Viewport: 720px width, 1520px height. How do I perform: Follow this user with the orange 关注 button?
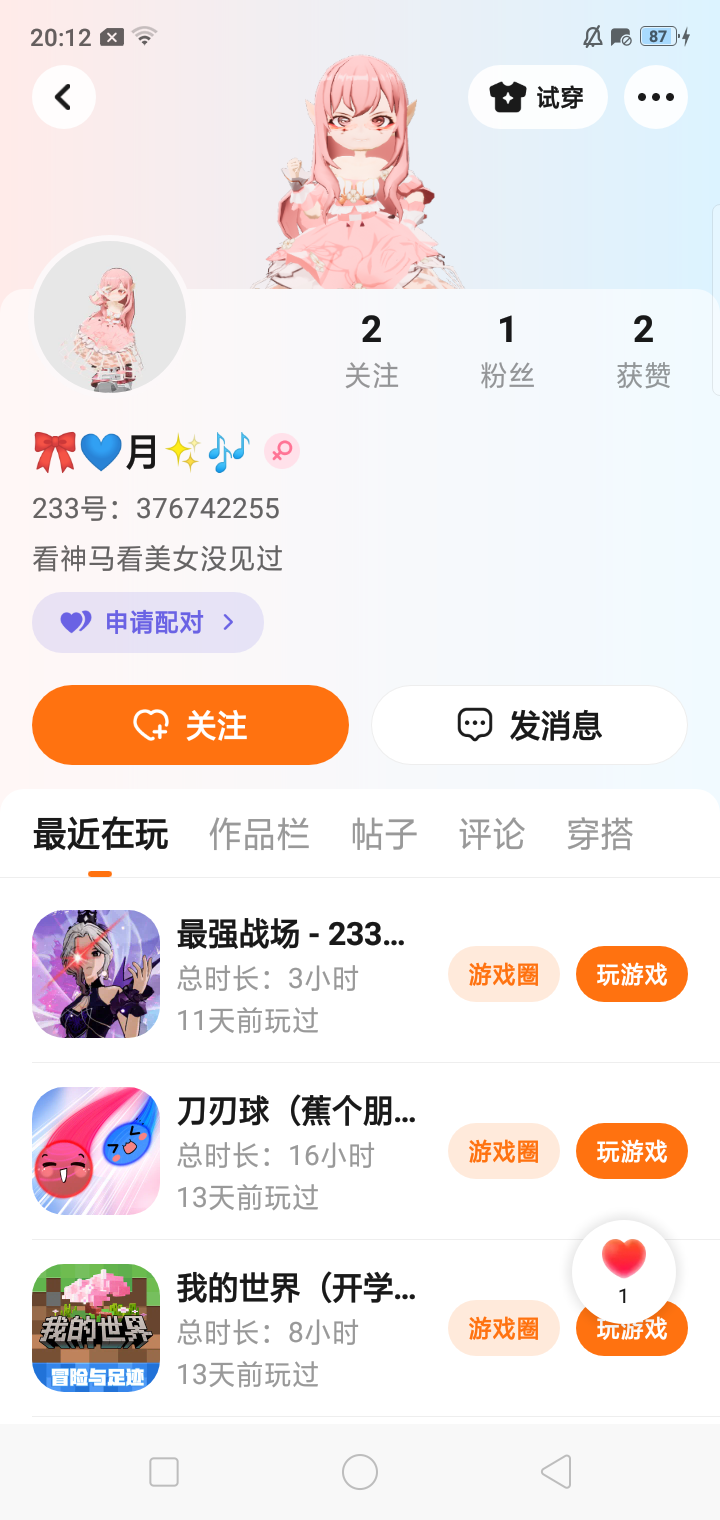[190, 725]
